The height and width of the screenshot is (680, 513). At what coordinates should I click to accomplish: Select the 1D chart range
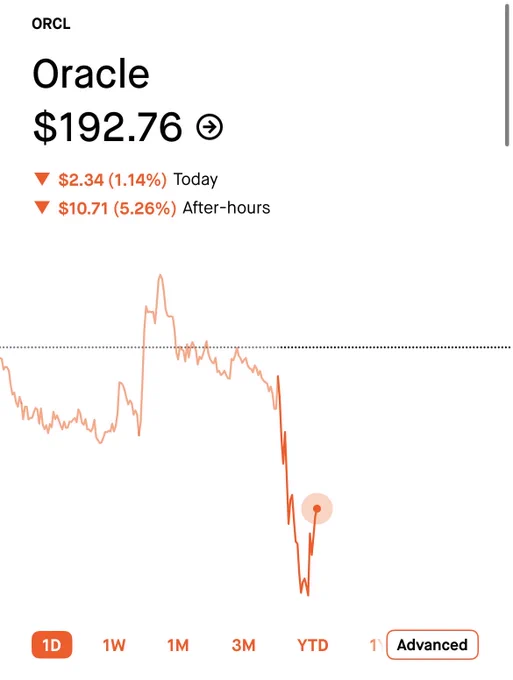(x=52, y=645)
